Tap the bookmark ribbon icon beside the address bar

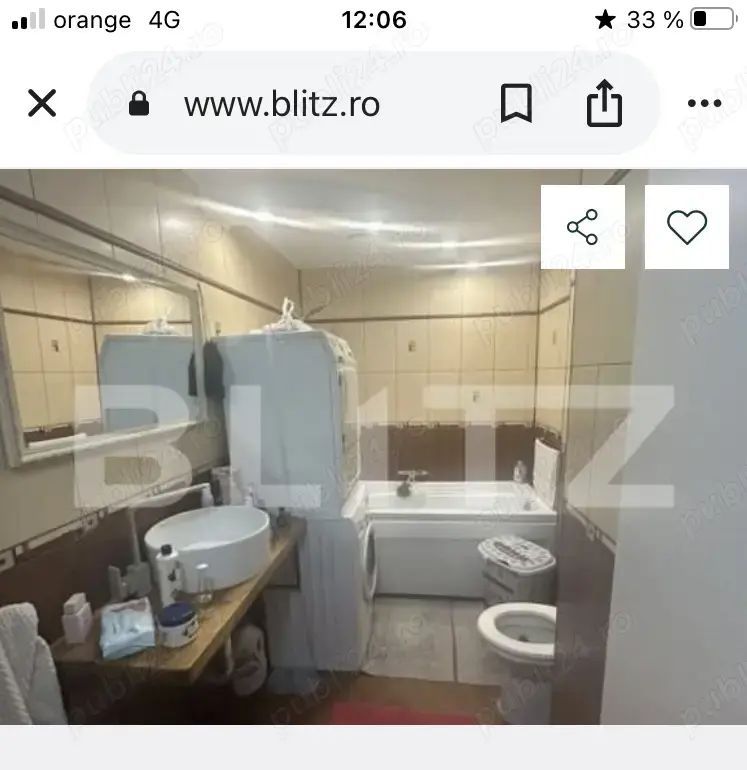517,103
